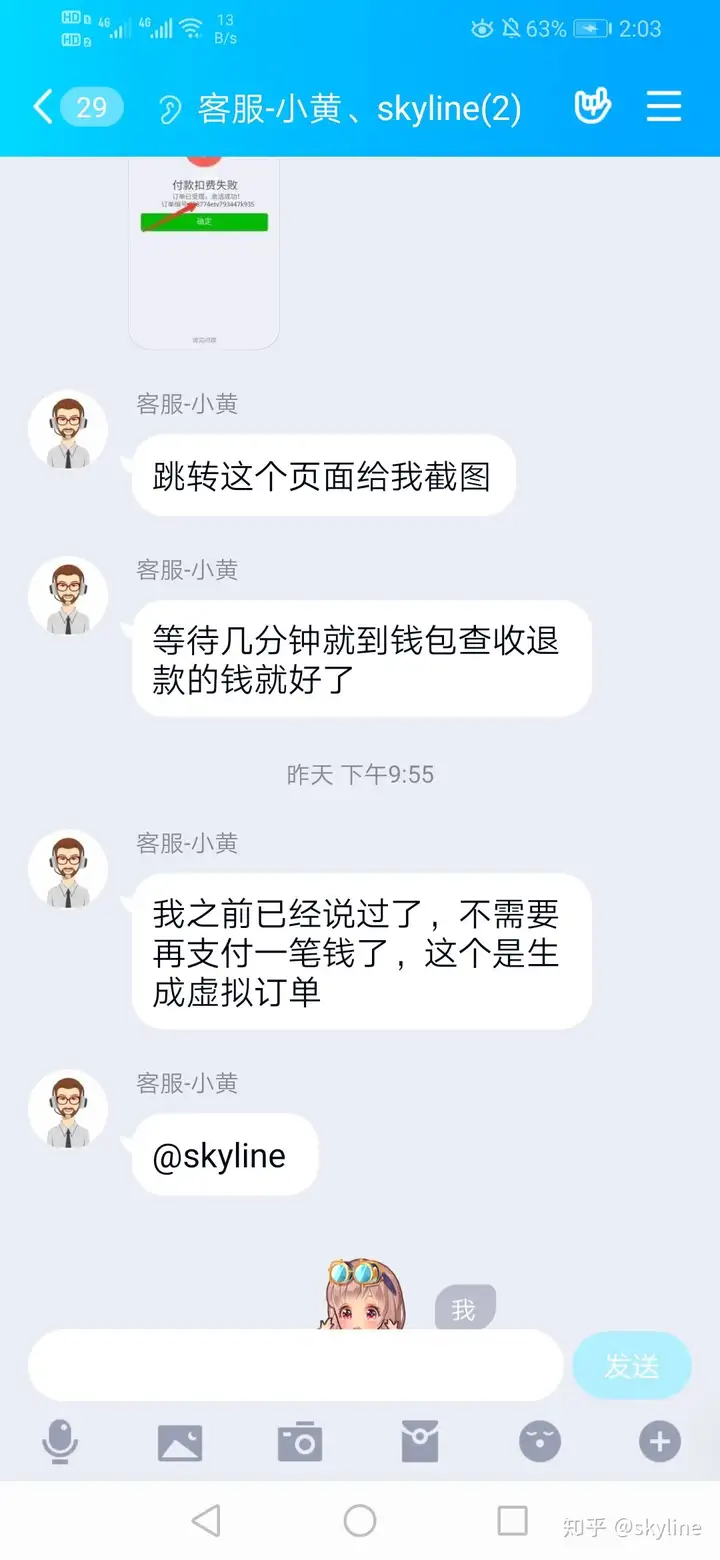The height and width of the screenshot is (1560, 720).
Task: Open the red packet option
Action: (420, 1441)
